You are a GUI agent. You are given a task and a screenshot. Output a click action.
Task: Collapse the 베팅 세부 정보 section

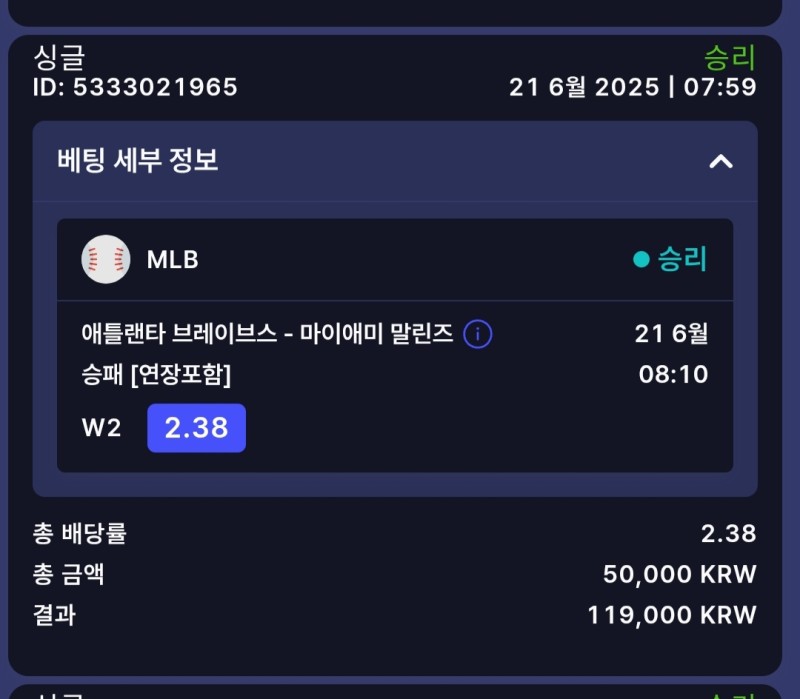(x=720, y=161)
